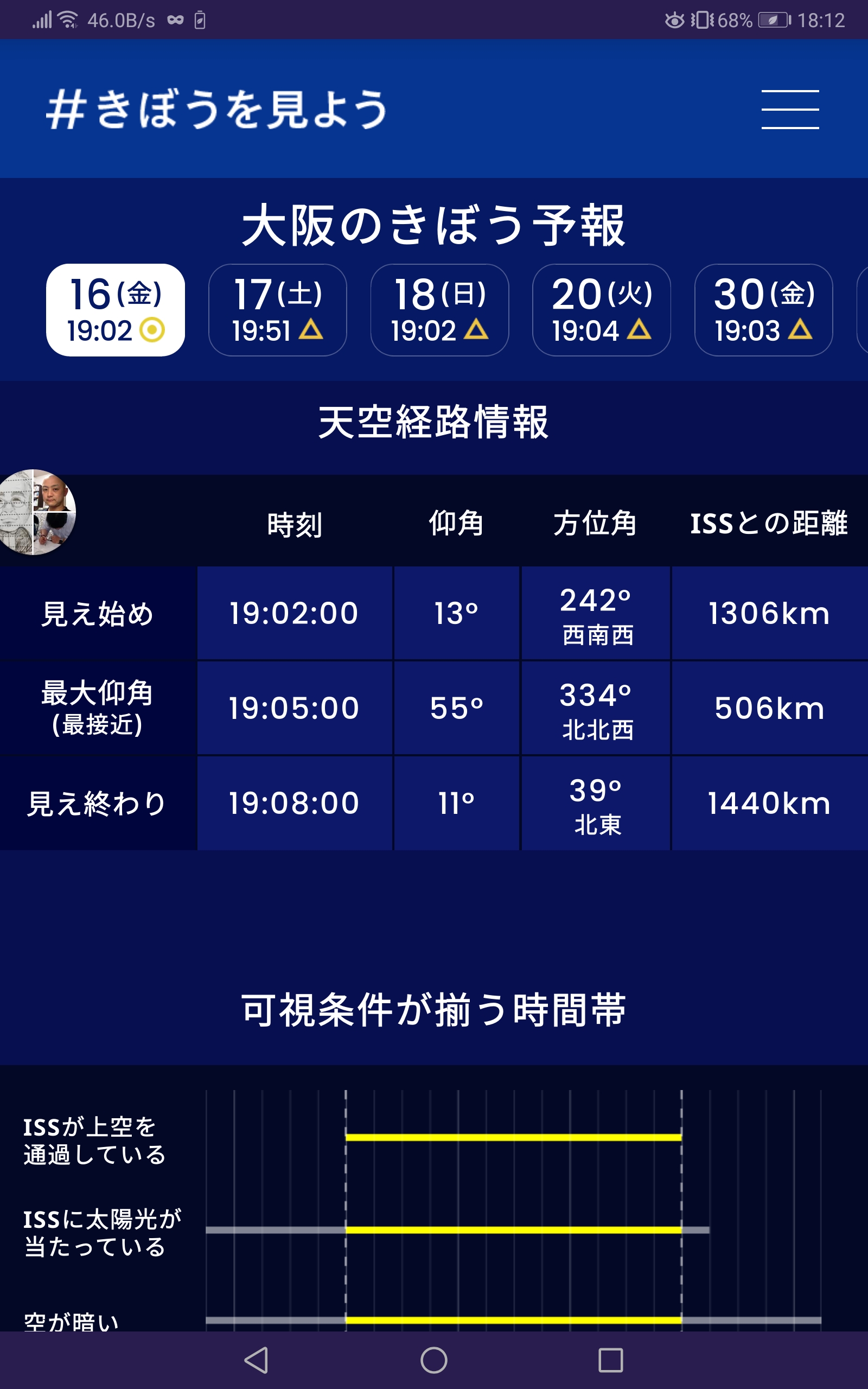Switch to the 17 (土) 19:51 forecast
The width and height of the screenshot is (868, 1389).
(x=277, y=310)
